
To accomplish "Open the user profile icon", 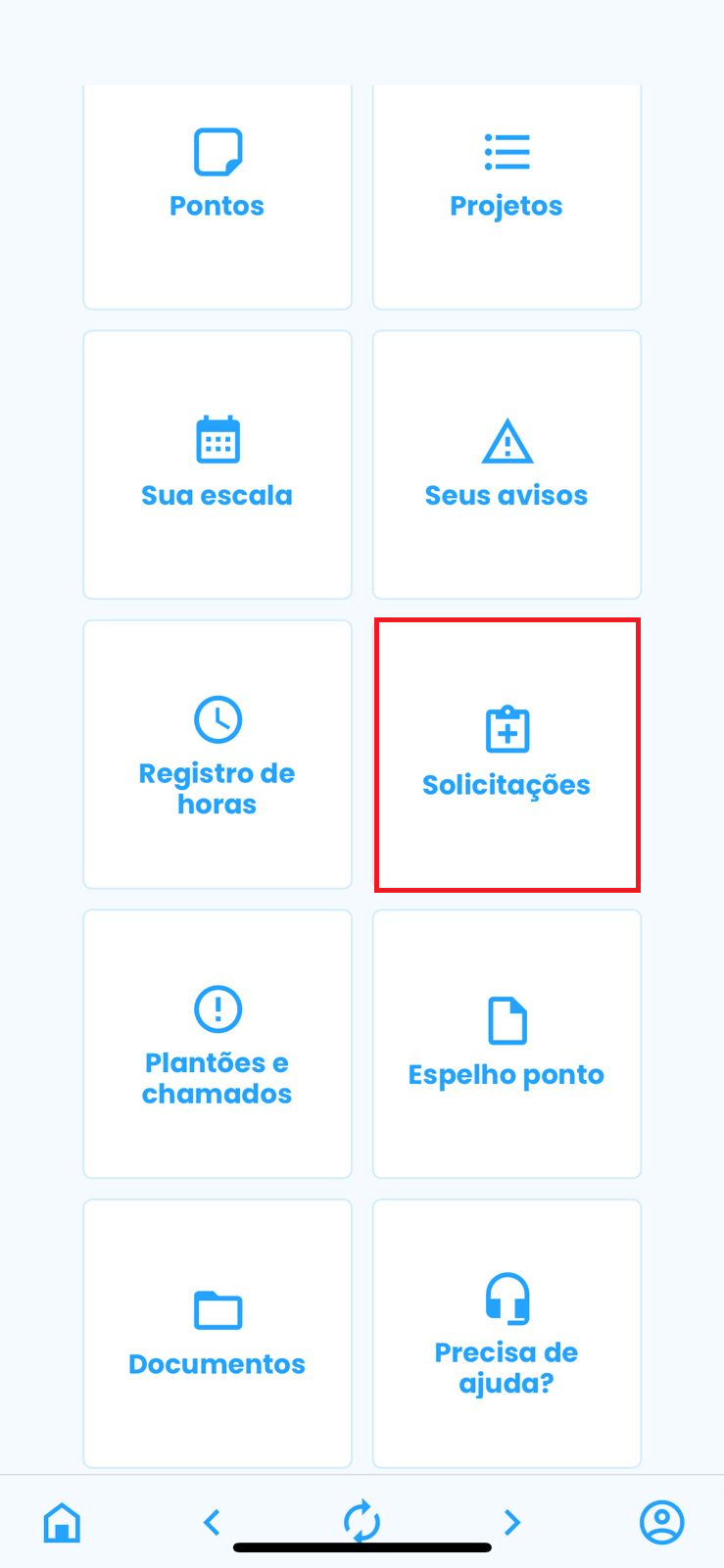I will [x=661, y=1522].
